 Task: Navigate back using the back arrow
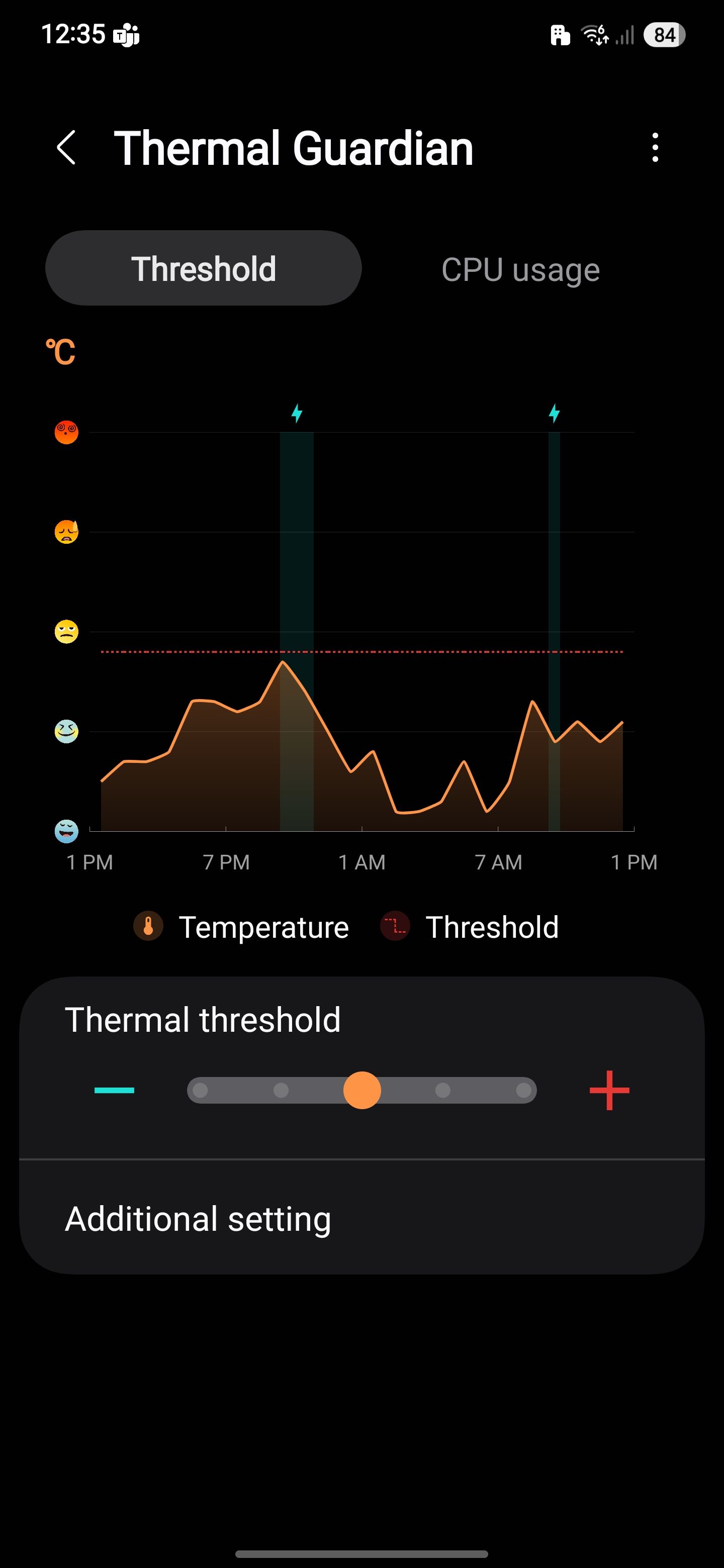[x=67, y=148]
